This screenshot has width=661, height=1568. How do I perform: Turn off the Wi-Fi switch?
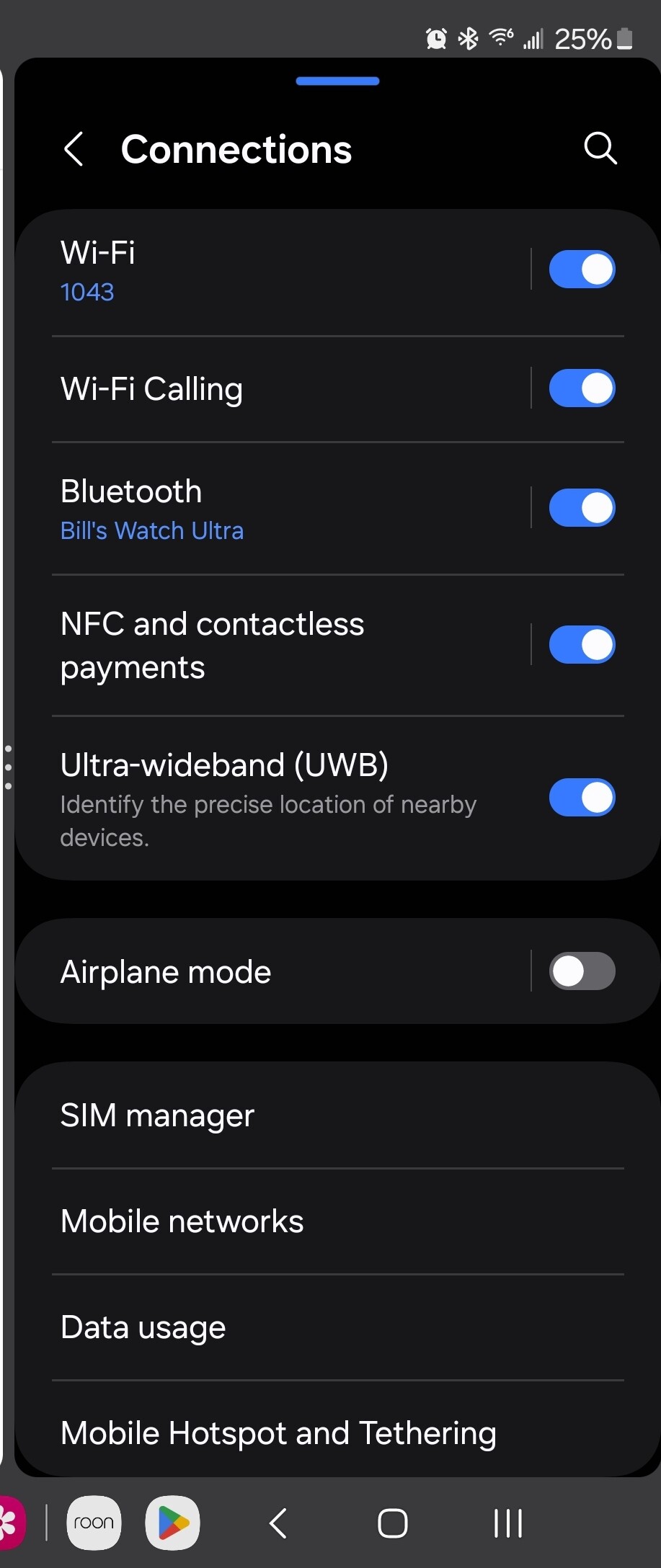tap(582, 269)
